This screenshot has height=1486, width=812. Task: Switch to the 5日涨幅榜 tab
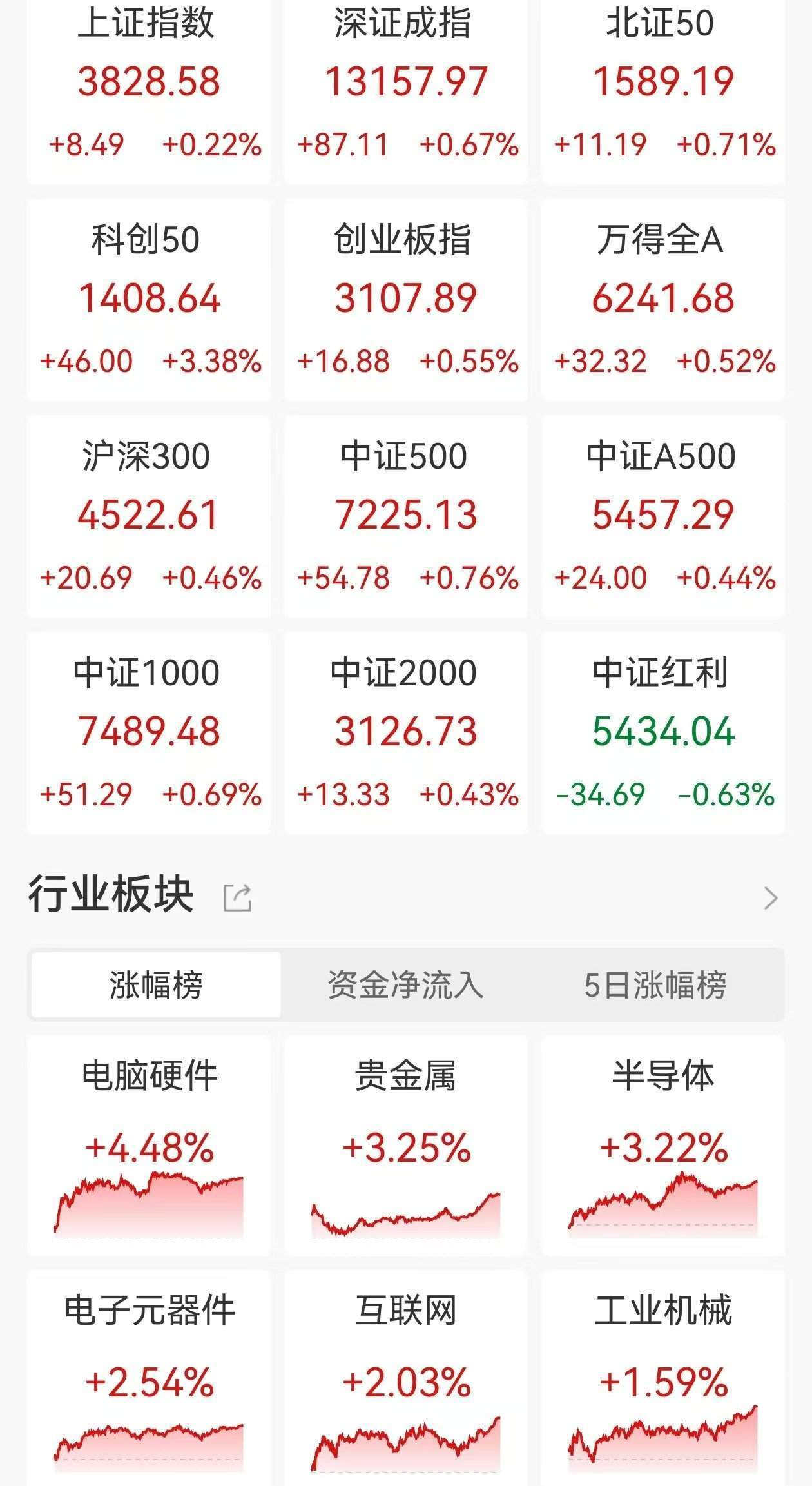[655, 985]
